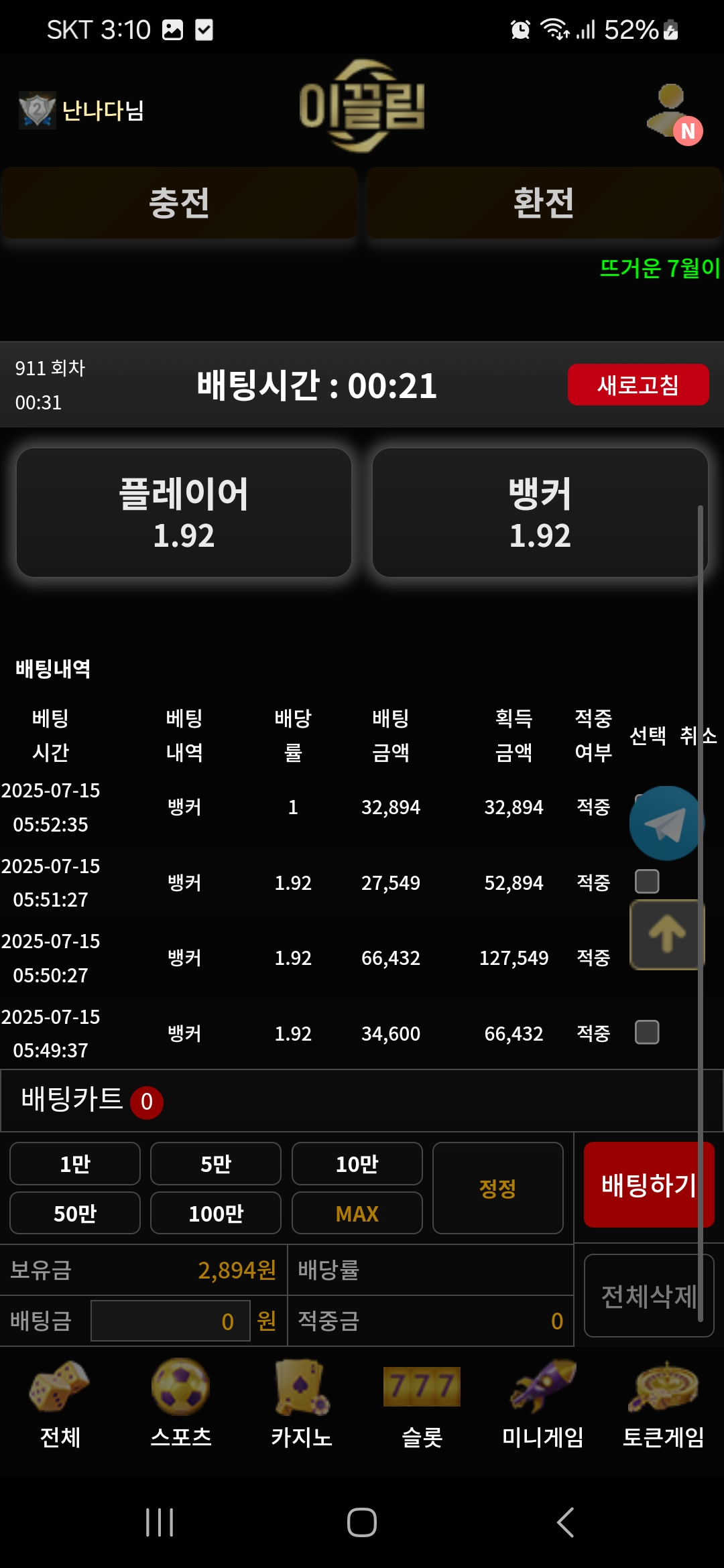724x1568 pixels.
Task: Tap the 환전 withdrawal button
Action: 544,203
